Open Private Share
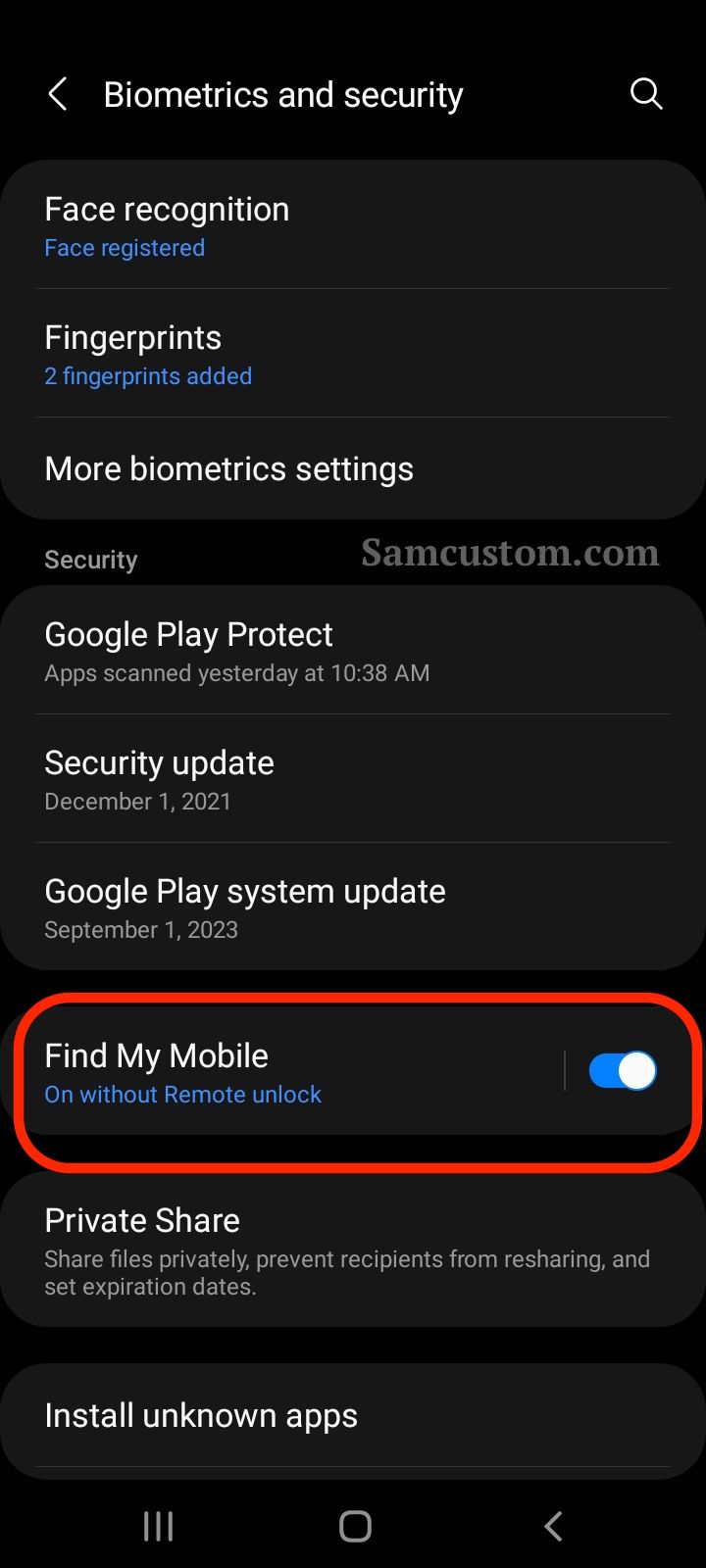 (353, 1249)
